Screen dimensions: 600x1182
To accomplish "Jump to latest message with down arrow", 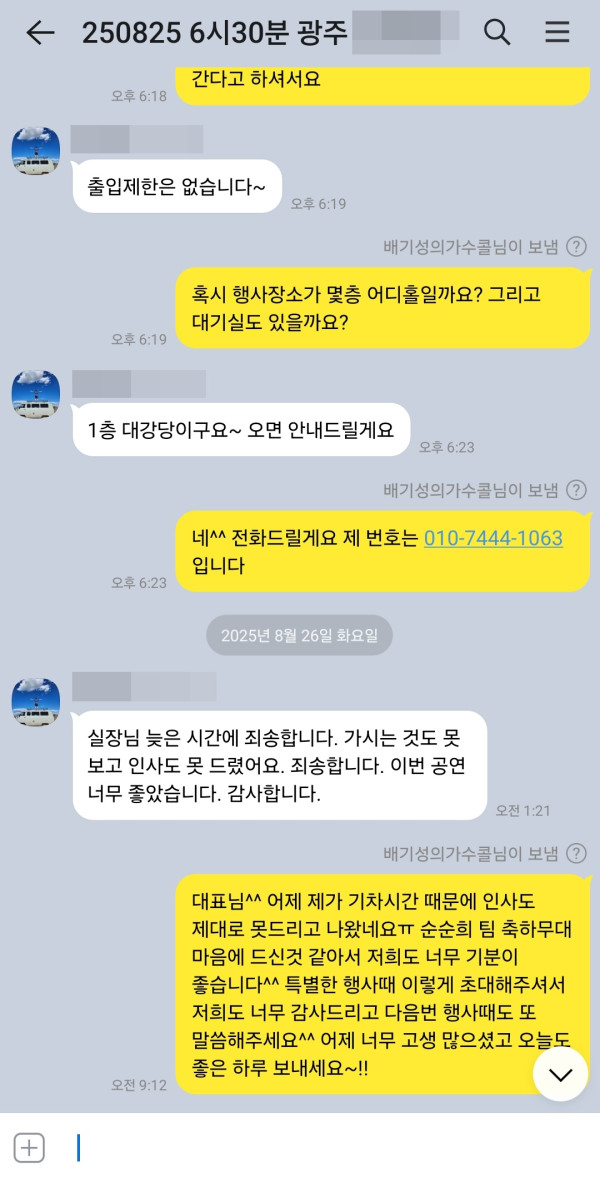I will [x=560, y=1074].
